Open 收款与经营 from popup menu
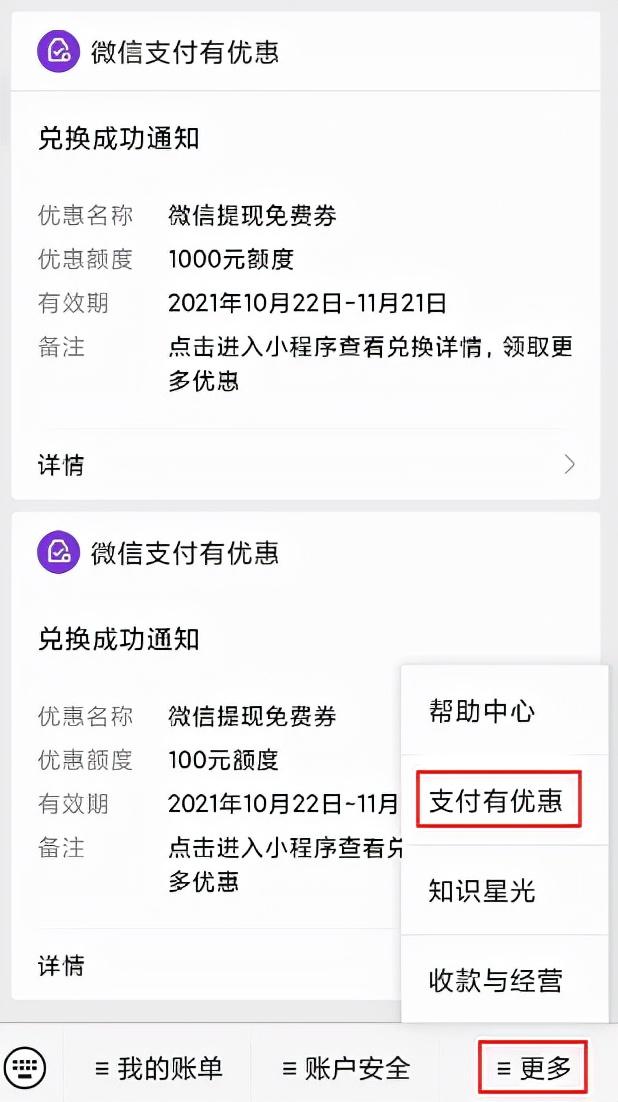This screenshot has height=1102, width=618. coord(496,980)
